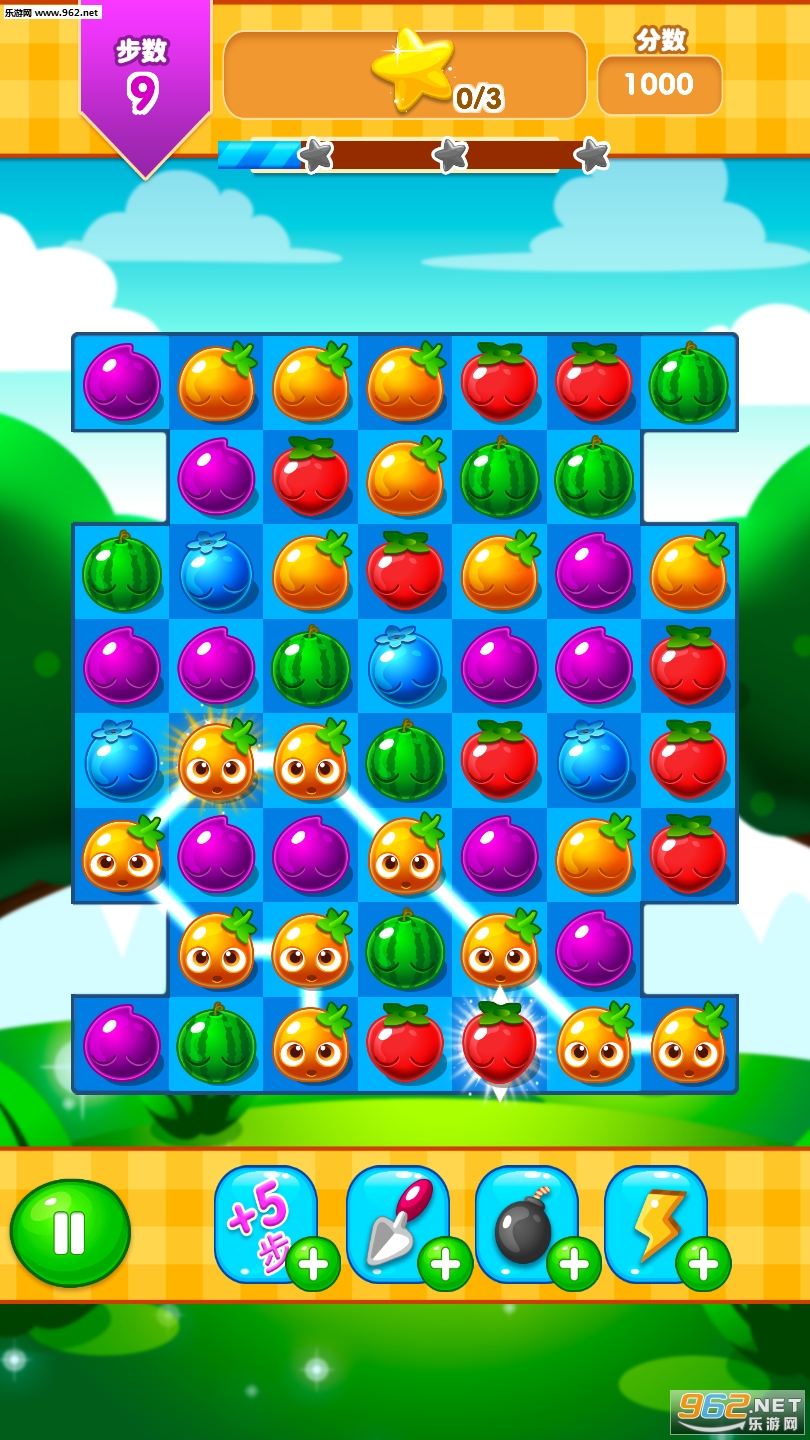Activate the bomb booster
The height and width of the screenshot is (1440, 810).
pyautogui.click(x=526, y=1224)
